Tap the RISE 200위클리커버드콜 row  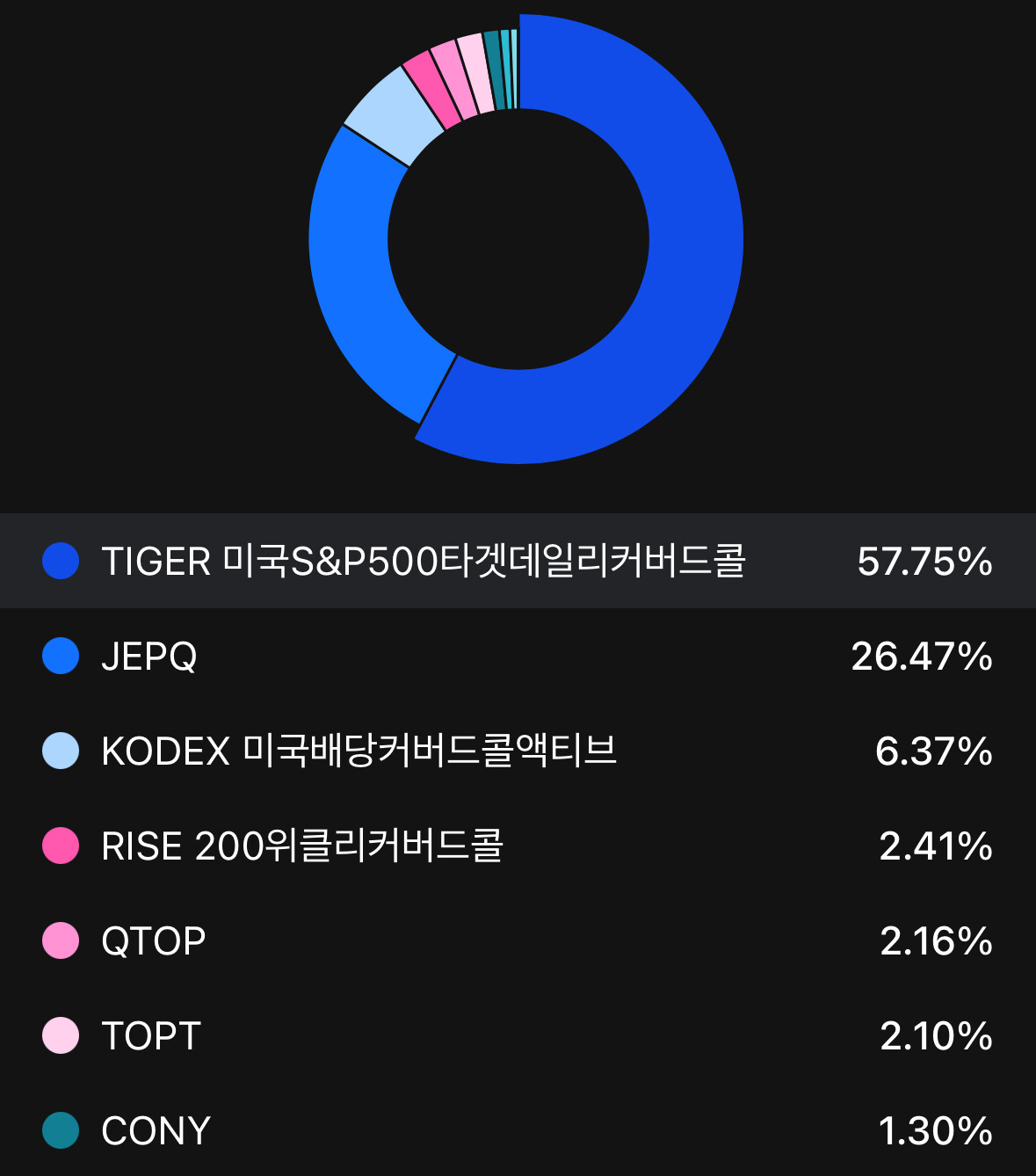pyautogui.click(x=518, y=846)
